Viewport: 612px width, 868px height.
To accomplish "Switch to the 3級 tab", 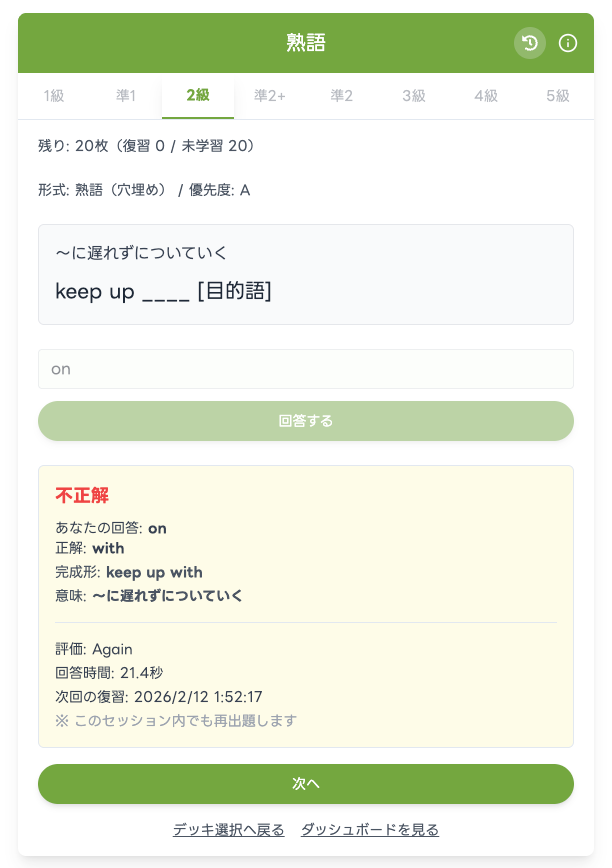I will [x=414, y=96].
